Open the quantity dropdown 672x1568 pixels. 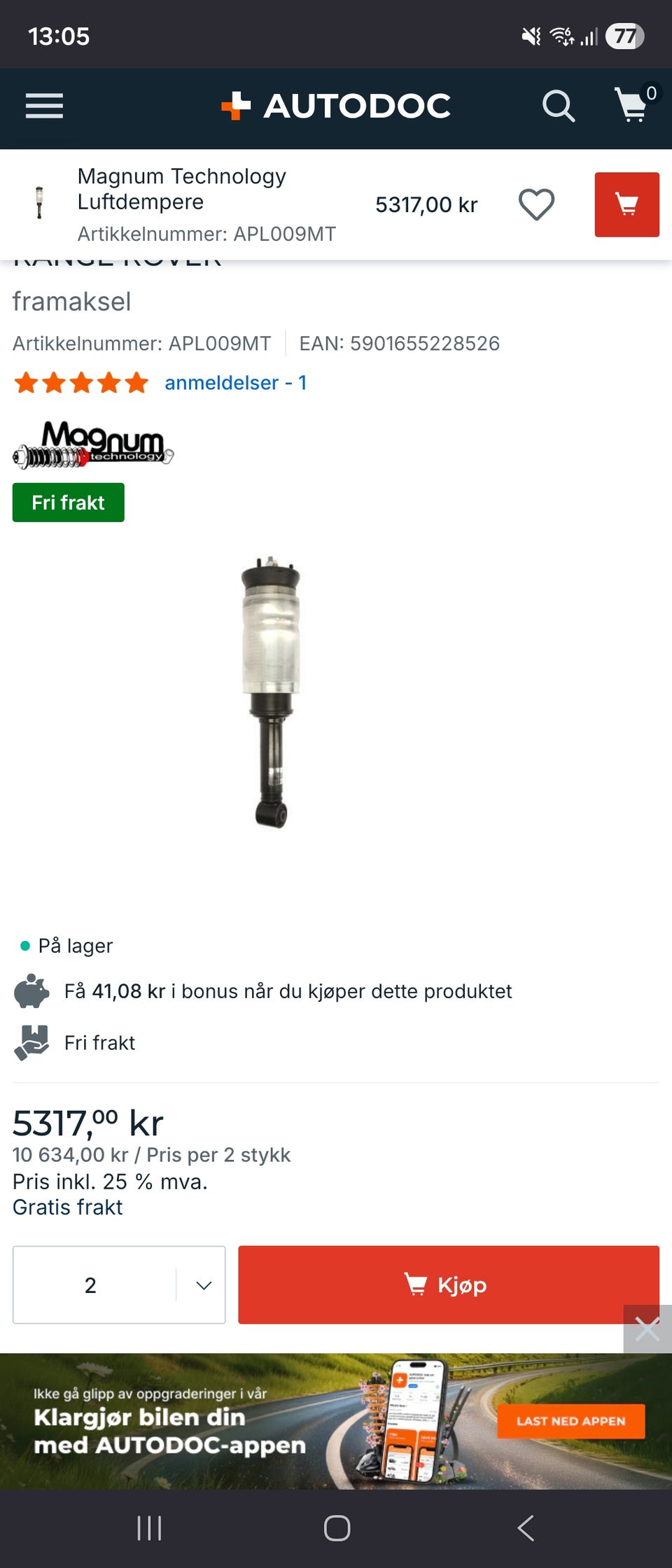click(119, 1284)
